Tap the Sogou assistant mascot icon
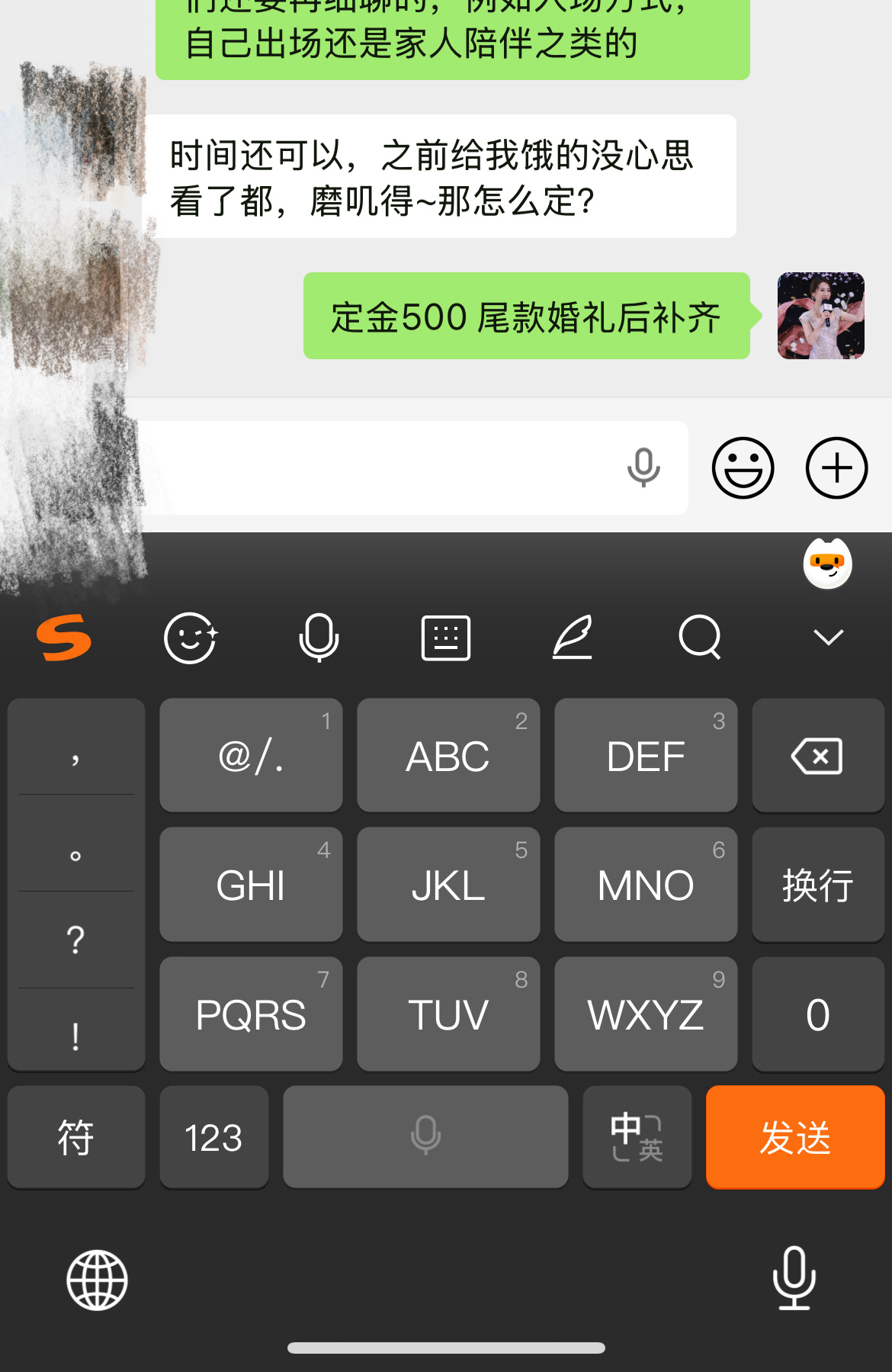Screen dimensions: 892x1372 tap(827, 564)
